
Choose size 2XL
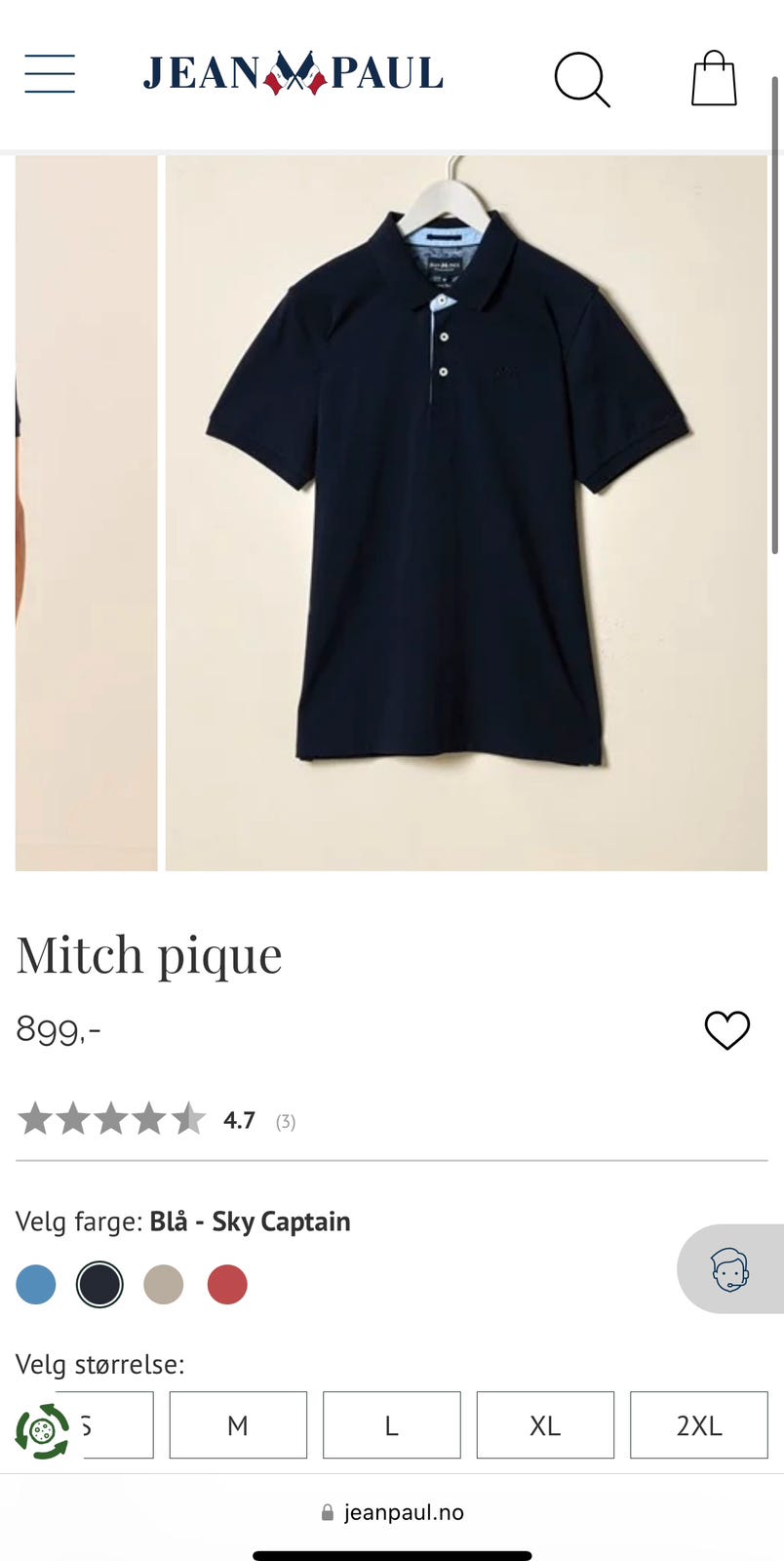click(x=699, y=1425)
